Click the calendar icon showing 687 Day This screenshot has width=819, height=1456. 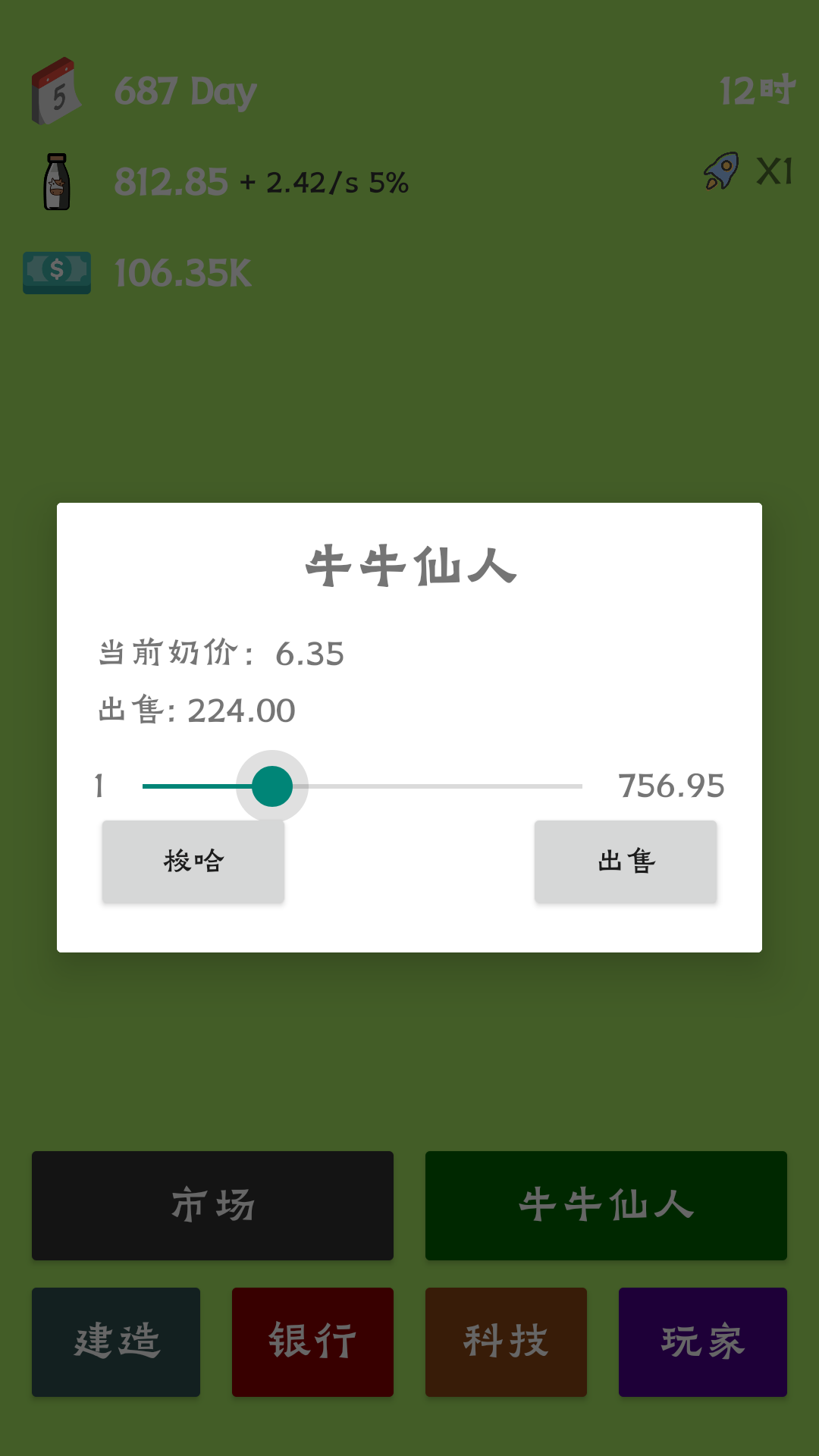point(57,91)
